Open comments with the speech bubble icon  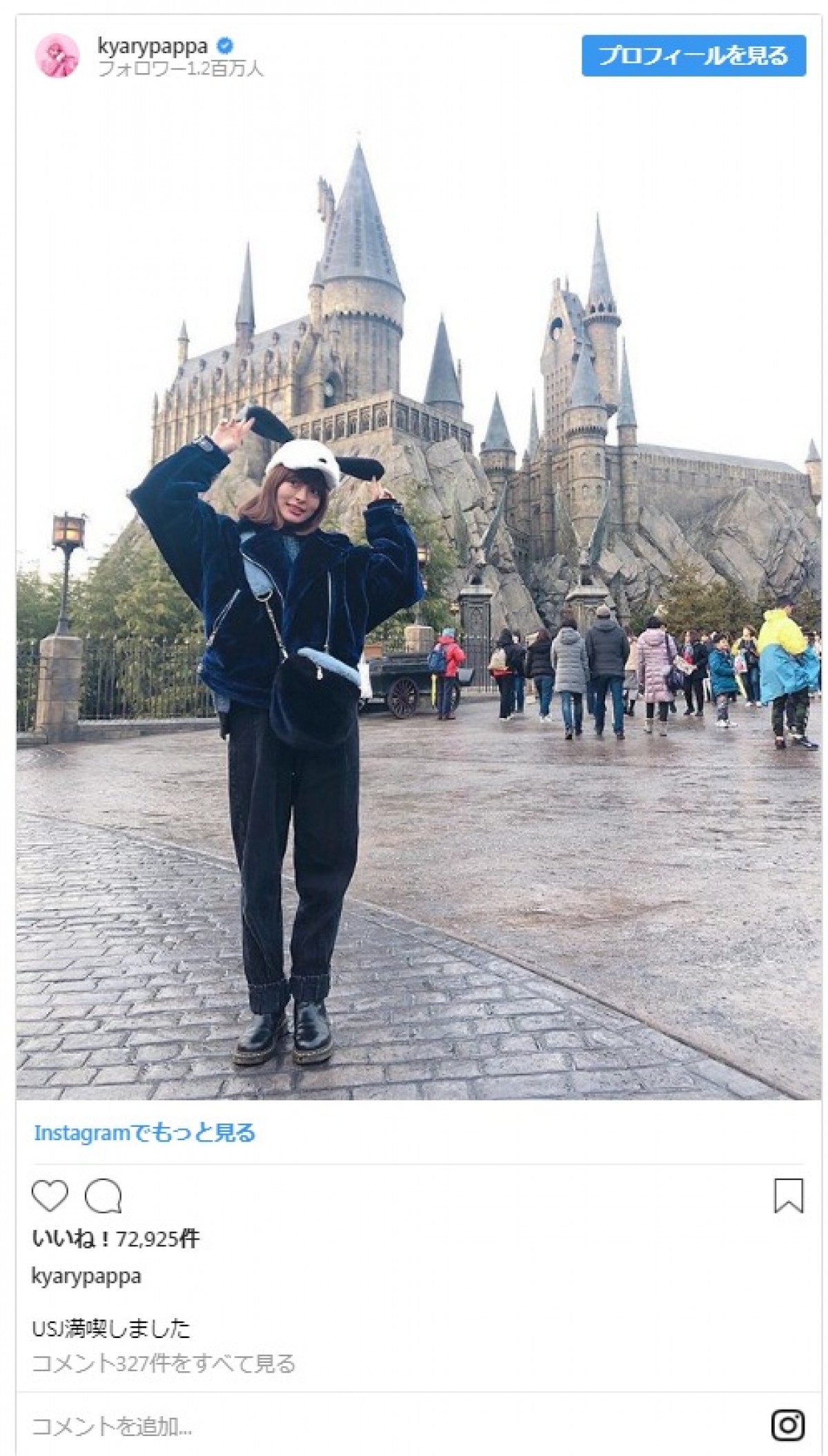103,1195
